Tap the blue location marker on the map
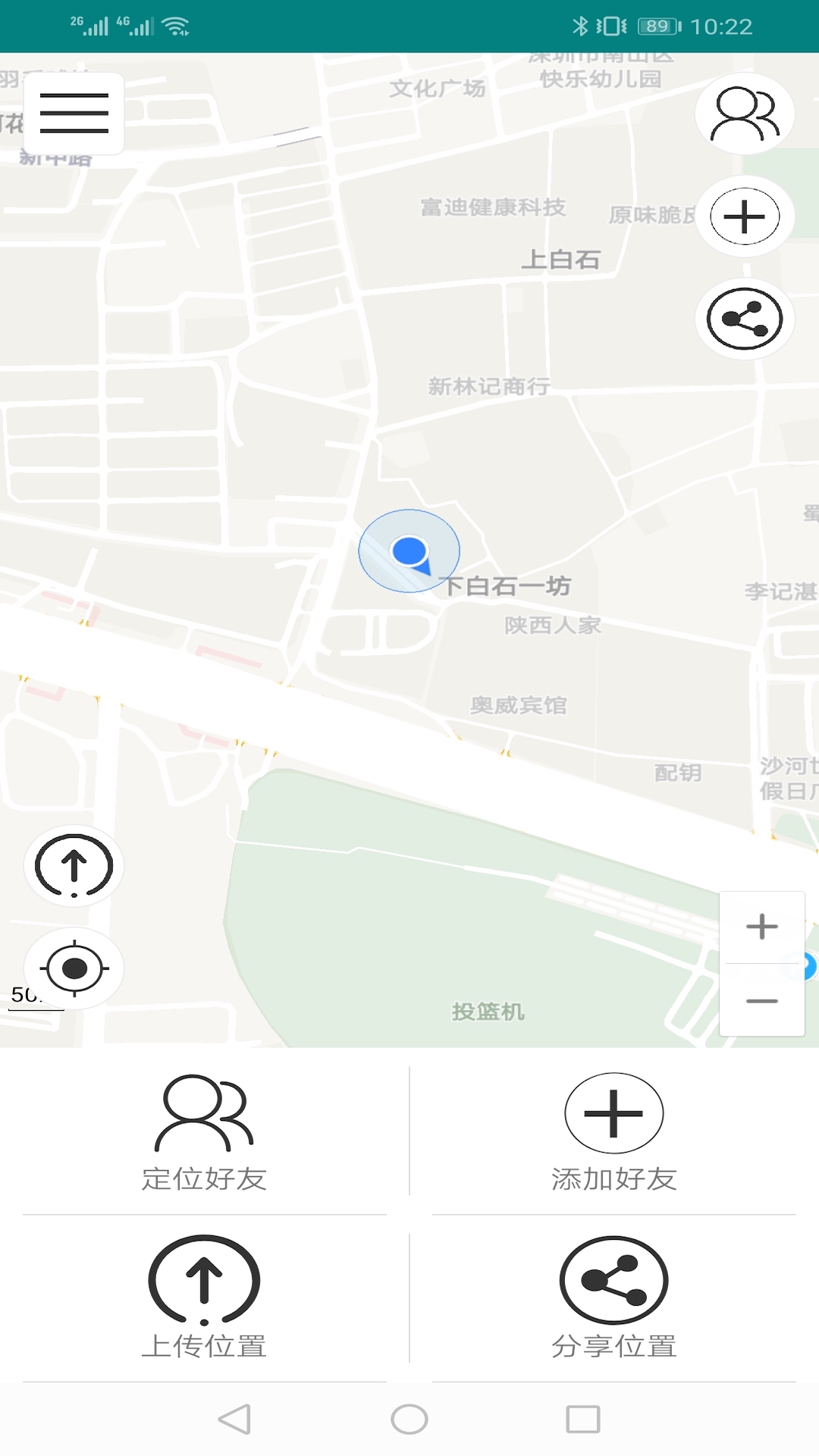Screen dimensions: 819x1456 [x=408, y=551]
